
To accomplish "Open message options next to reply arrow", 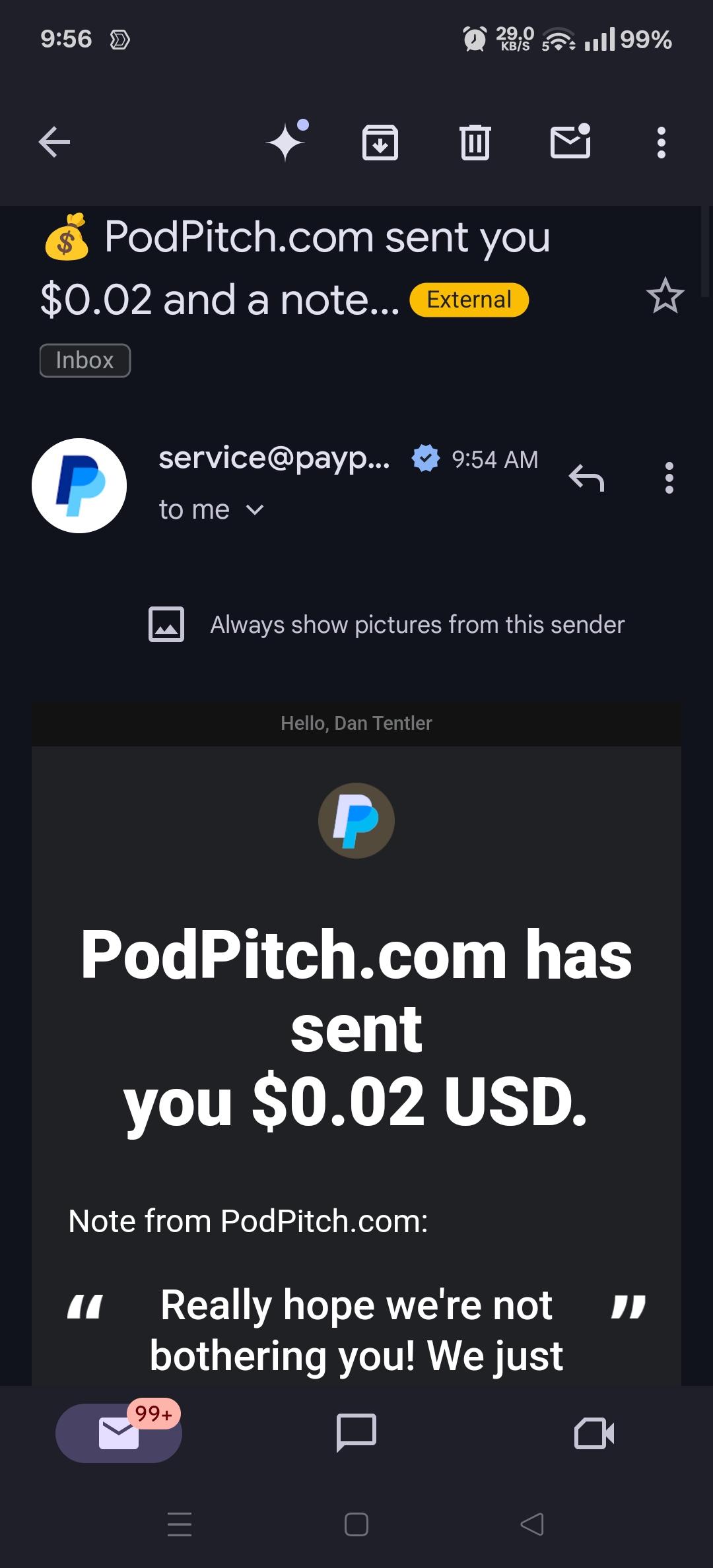I will click(669, 477).
